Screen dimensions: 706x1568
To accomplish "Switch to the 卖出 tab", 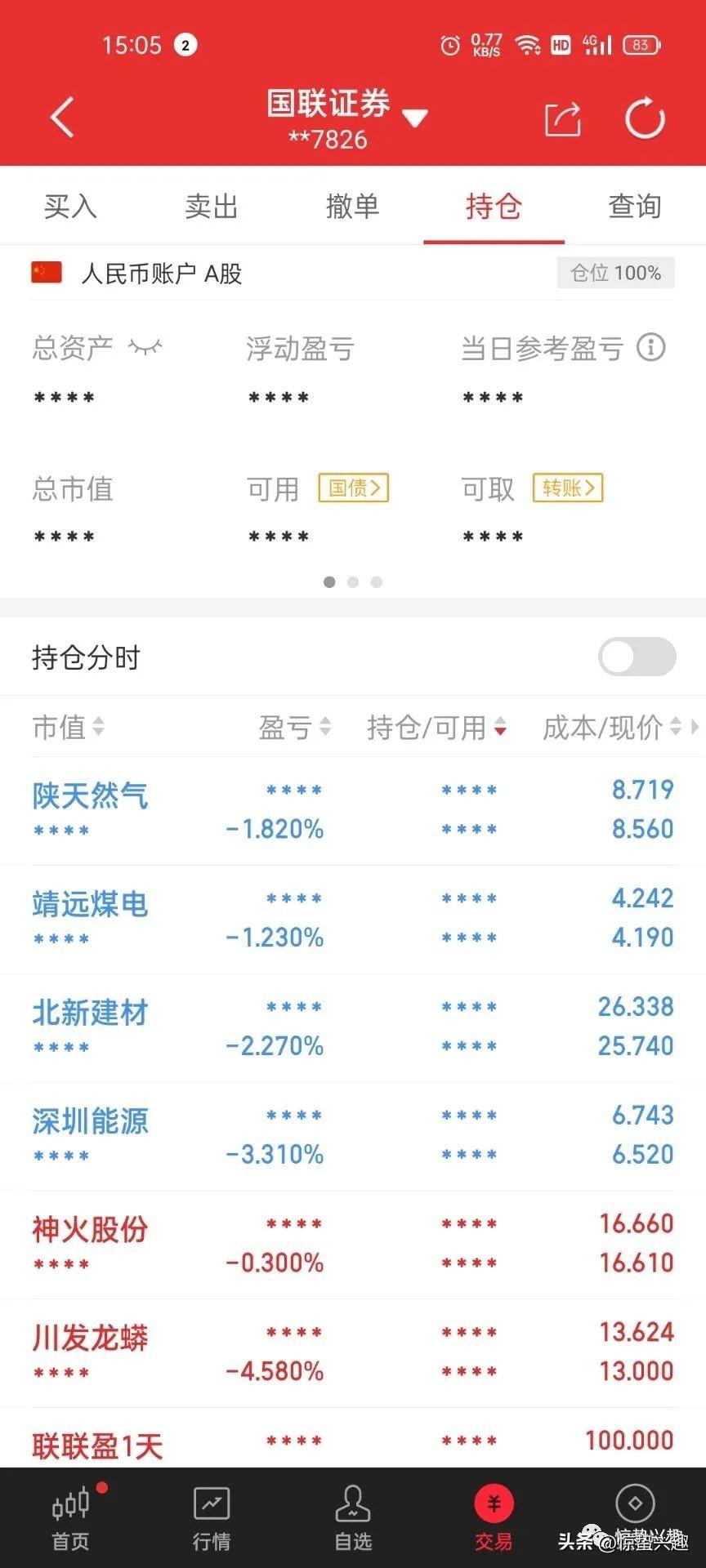I will coord(212,207).
